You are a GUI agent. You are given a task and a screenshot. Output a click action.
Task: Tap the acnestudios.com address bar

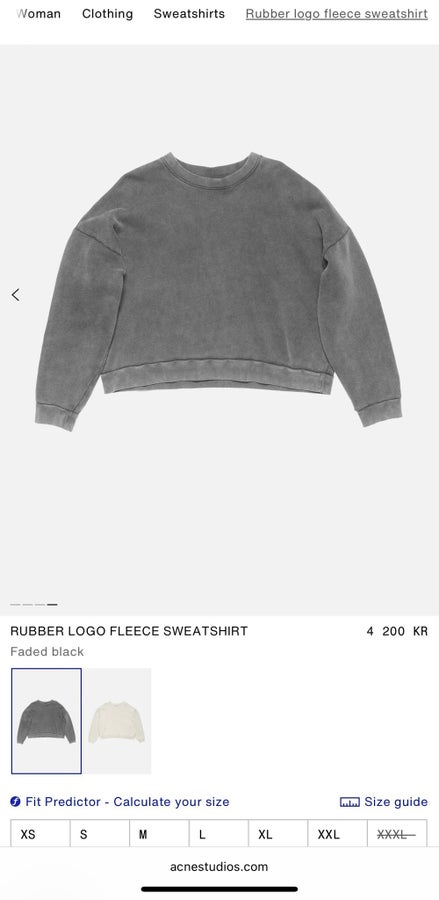(219, 867)
